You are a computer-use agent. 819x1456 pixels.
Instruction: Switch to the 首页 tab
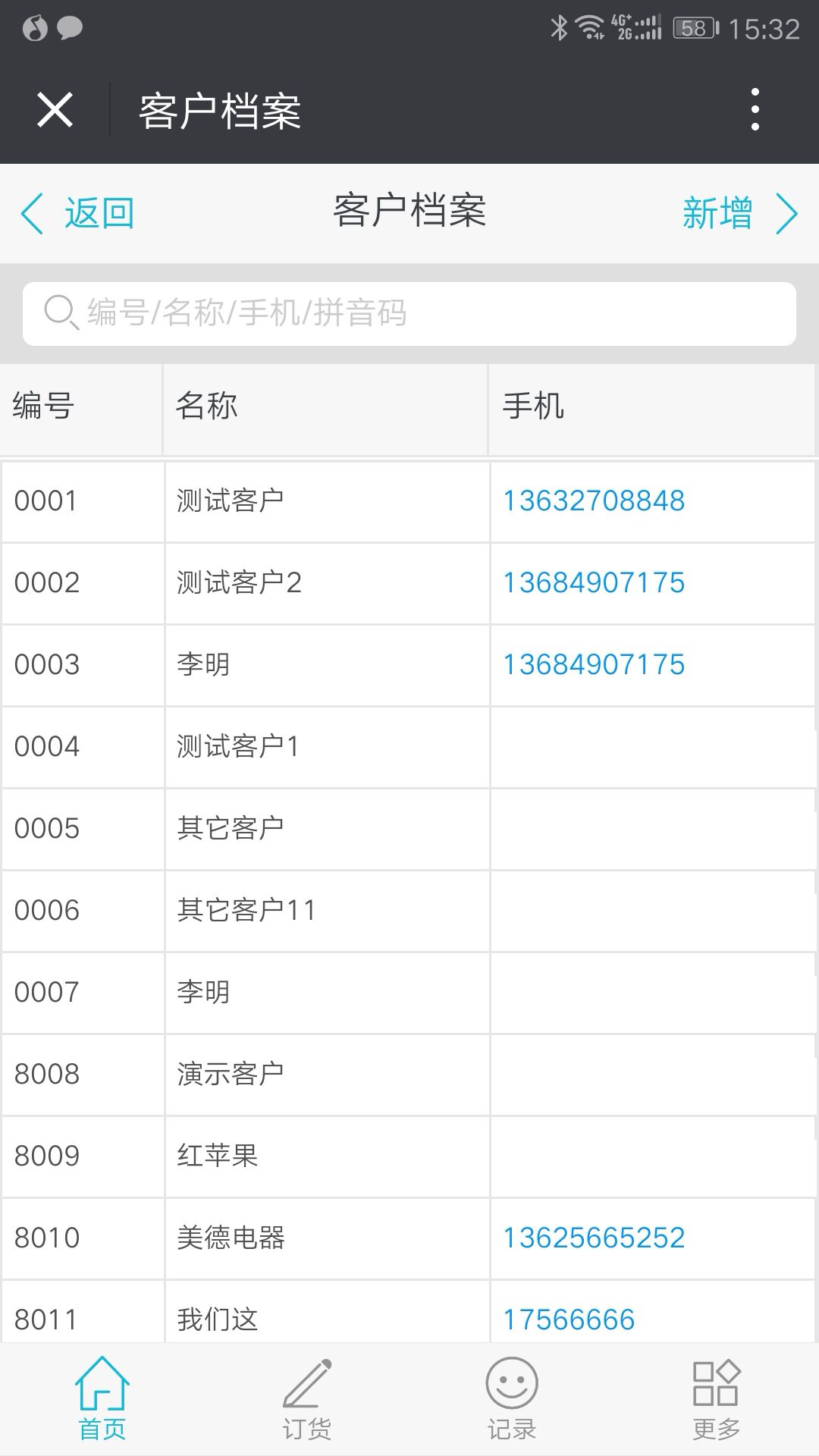[102, 1399]
